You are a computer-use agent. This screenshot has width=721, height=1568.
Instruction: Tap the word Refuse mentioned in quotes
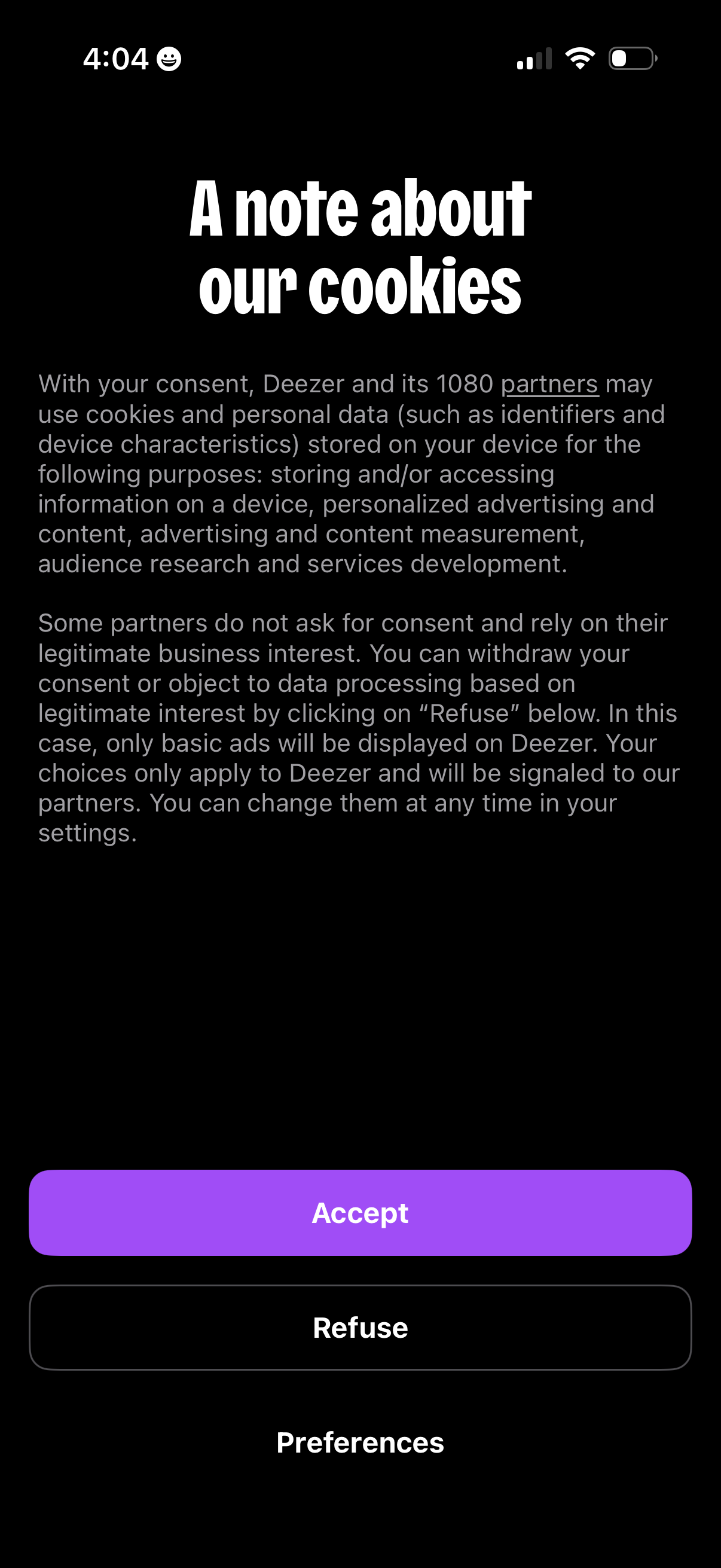coord(472,712)
